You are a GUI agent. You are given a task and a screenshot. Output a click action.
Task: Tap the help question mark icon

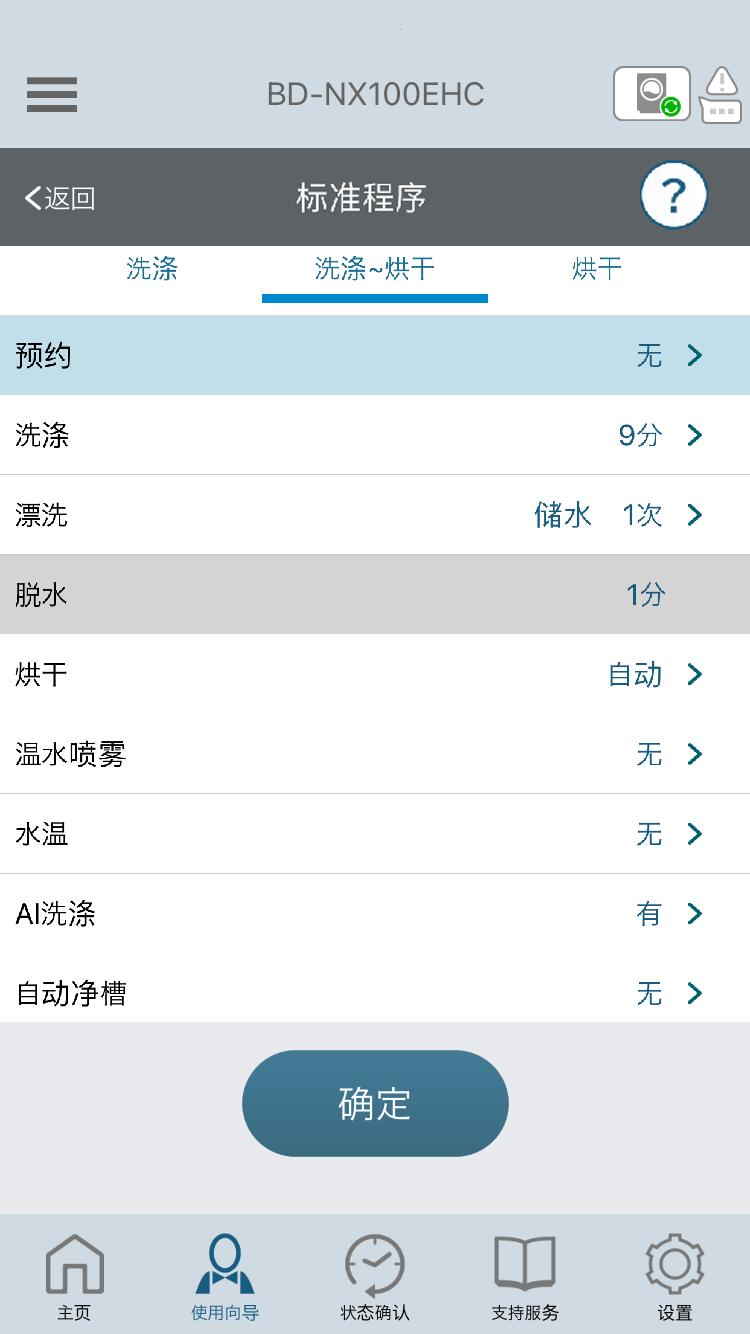673,195
